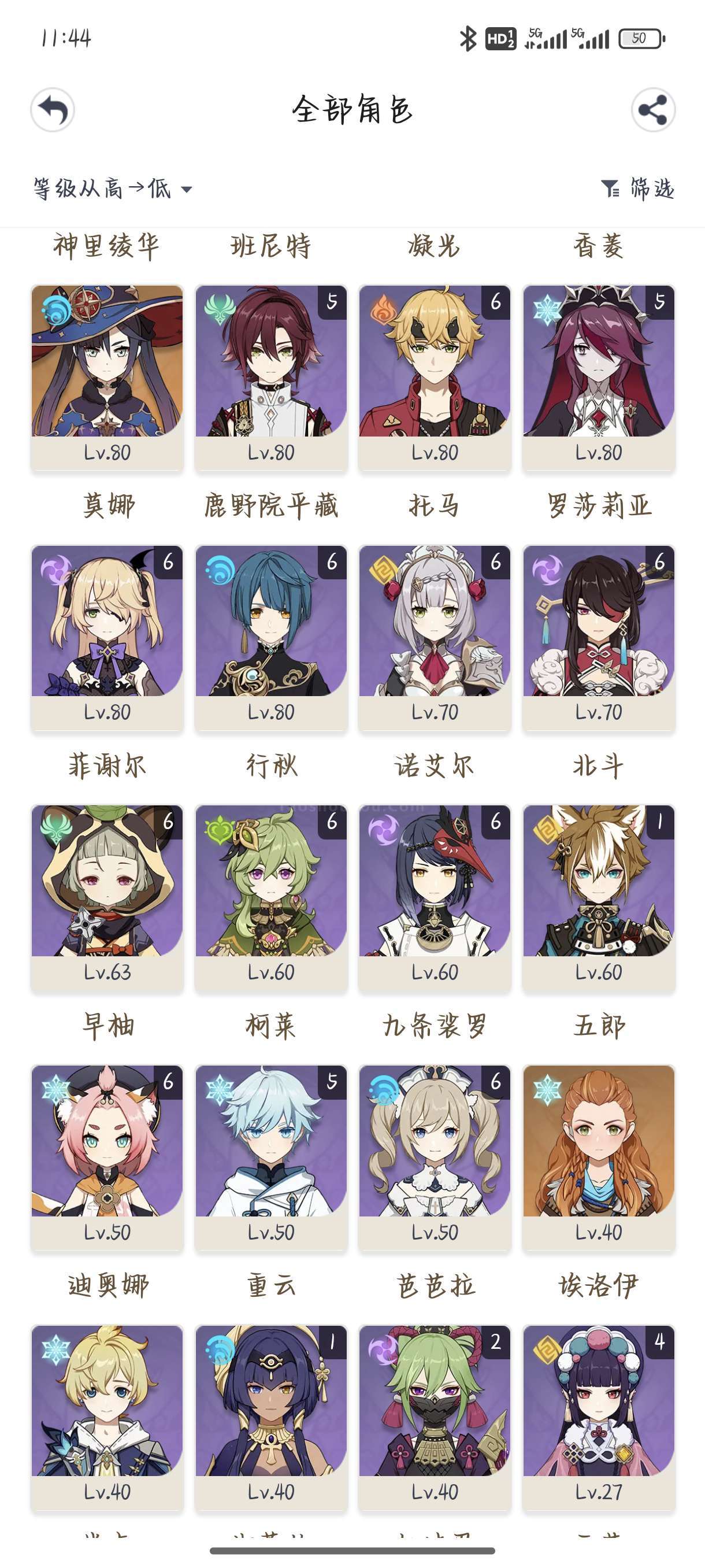Open the 等级从高→低 sort dropdown
This screenshot has height=1568, width=705.
(113, 188)
